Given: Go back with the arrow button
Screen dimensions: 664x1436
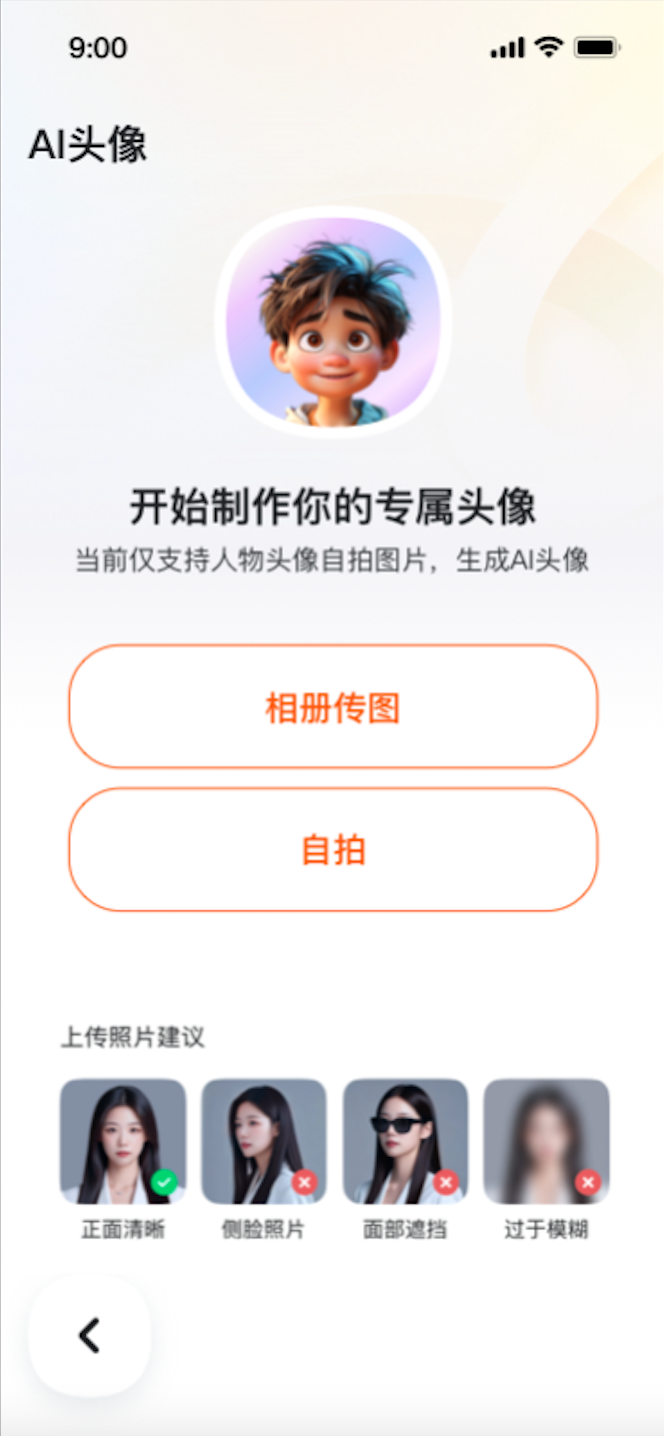Looking at the screenshot, I should (90, 1335).
